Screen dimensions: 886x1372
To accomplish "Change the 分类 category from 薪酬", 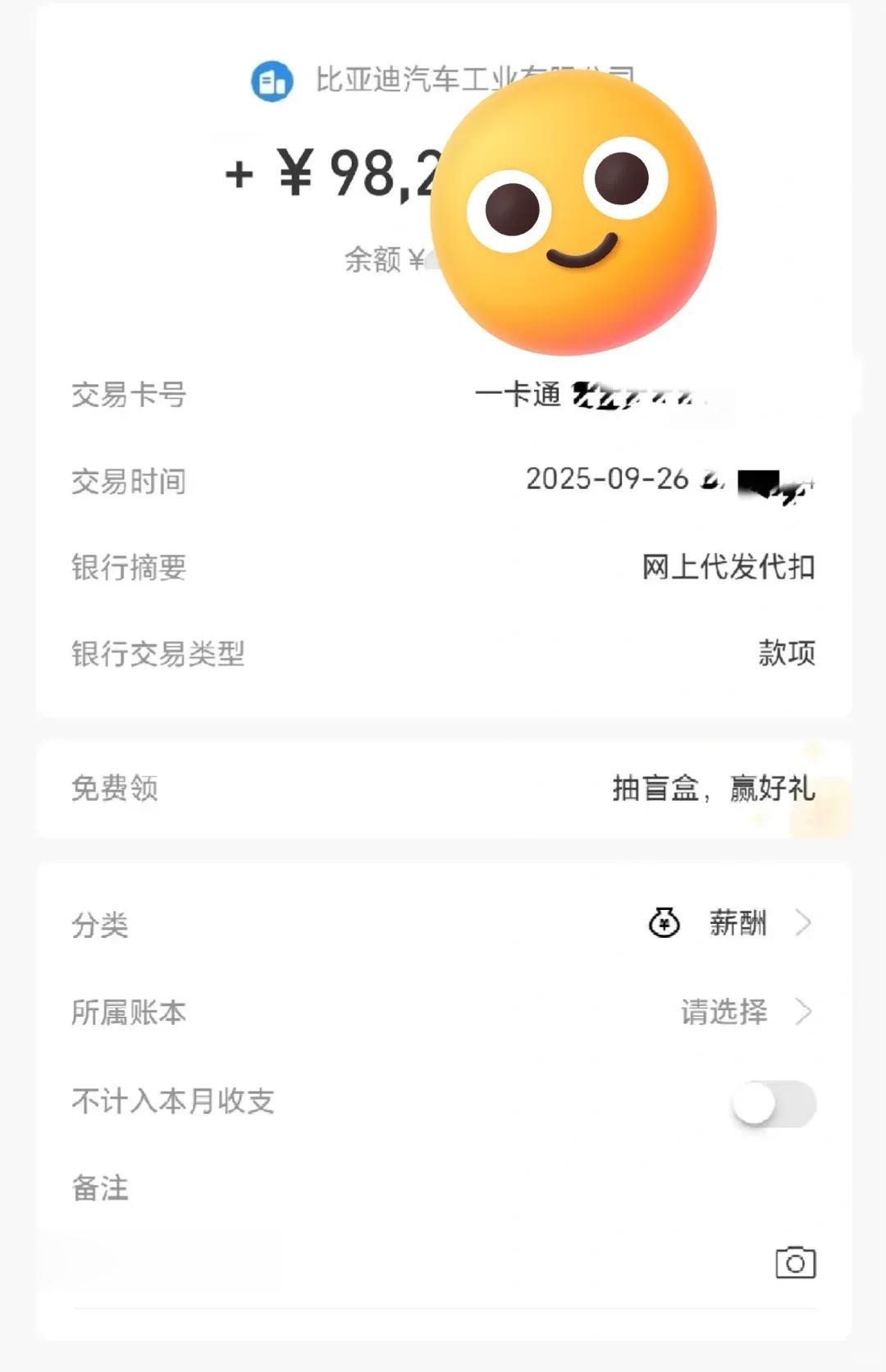I will click(737, 924).
